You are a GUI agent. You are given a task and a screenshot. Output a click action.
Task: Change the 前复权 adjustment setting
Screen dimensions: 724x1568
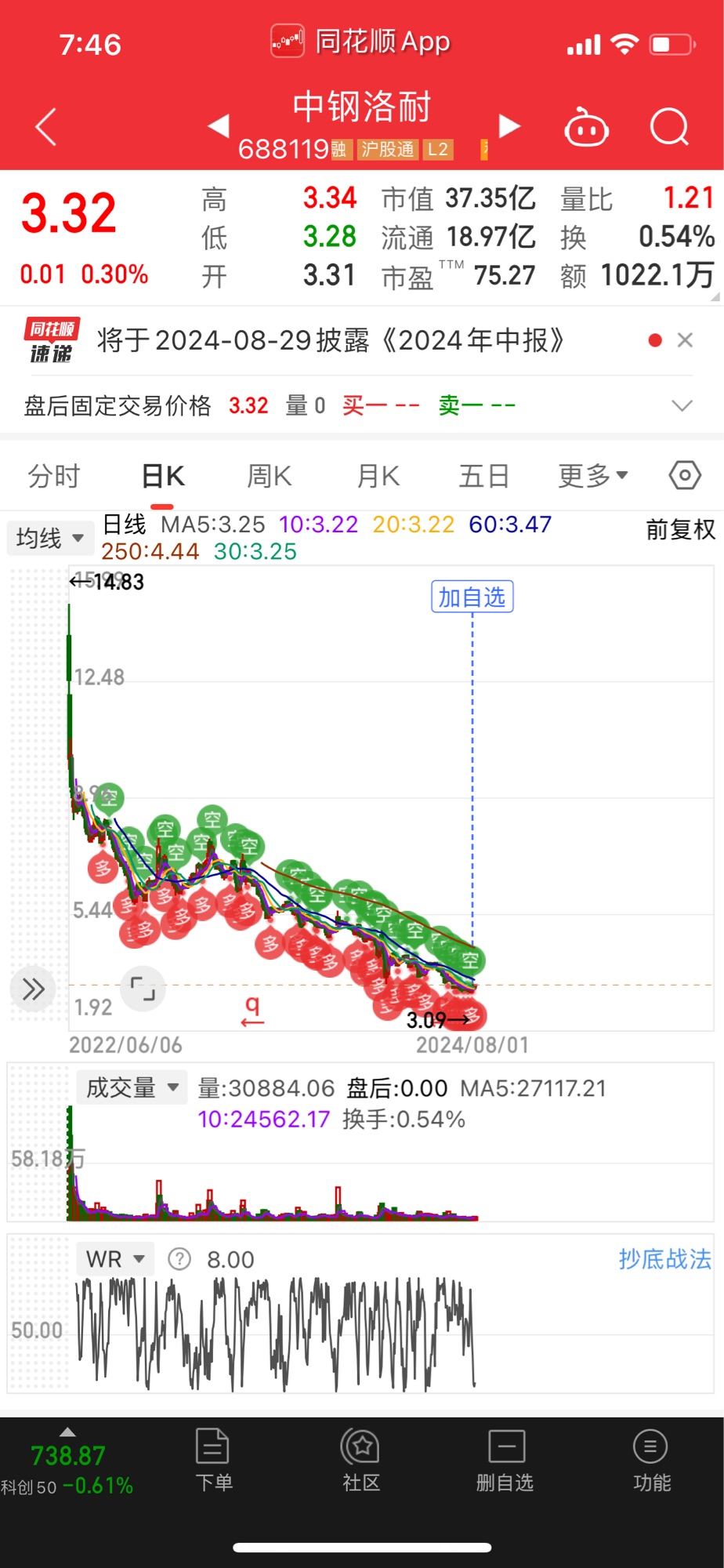[680, 530]
